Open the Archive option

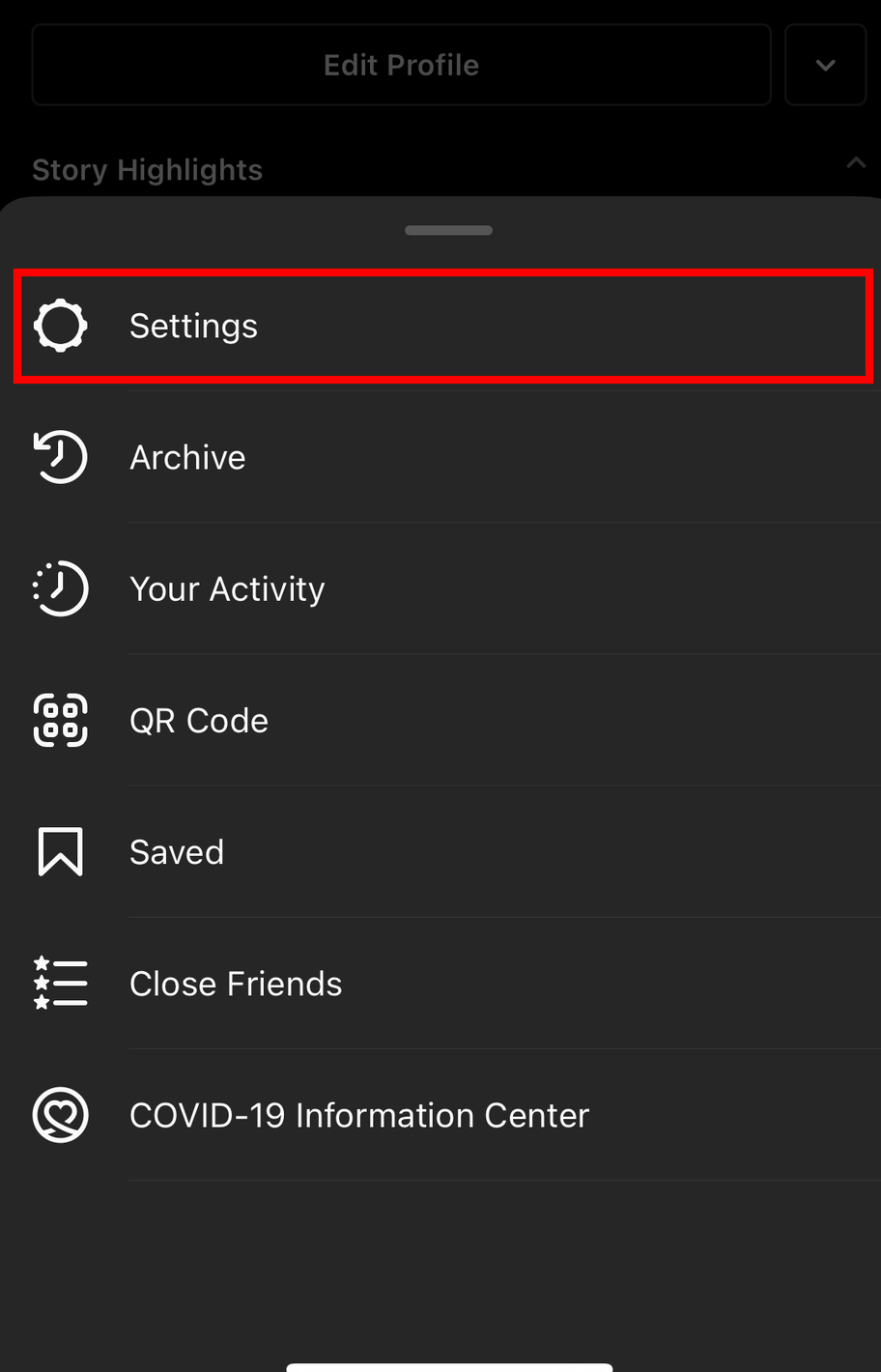click(187, 458)
